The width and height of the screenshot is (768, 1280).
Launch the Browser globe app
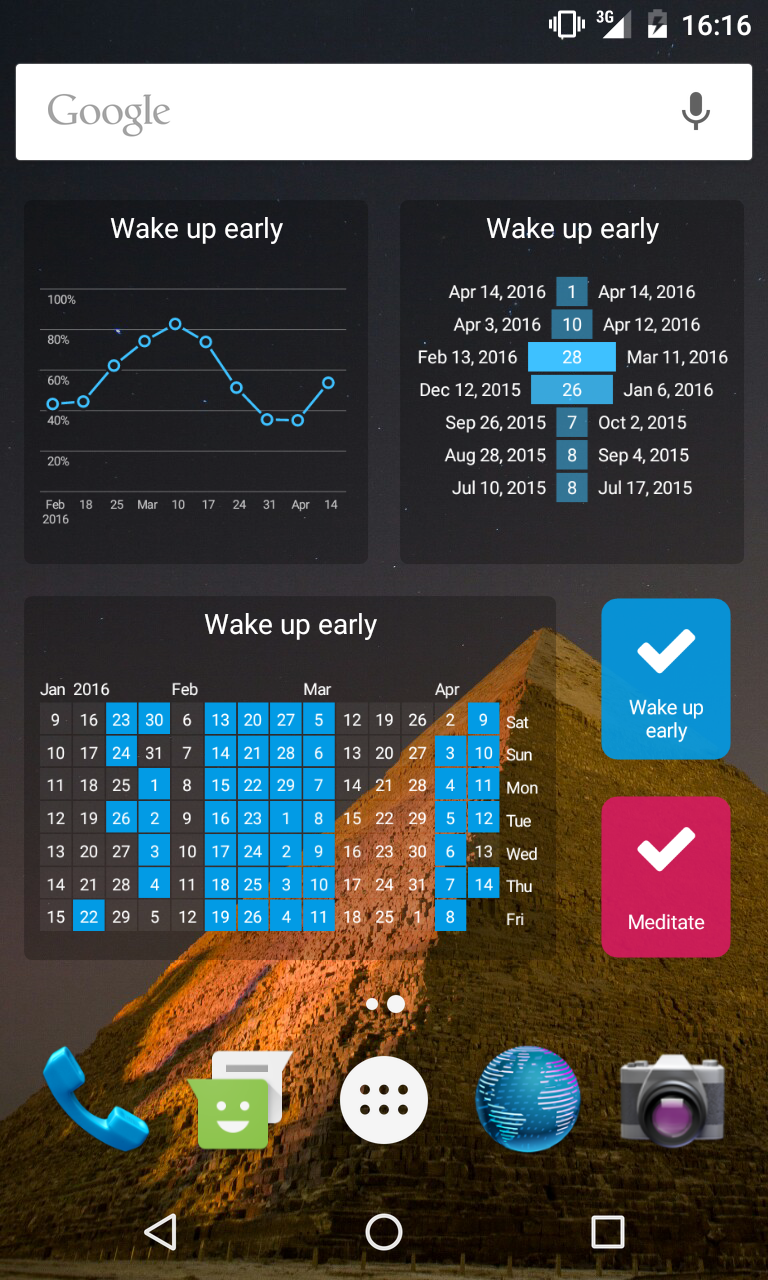pos(528,1100)
